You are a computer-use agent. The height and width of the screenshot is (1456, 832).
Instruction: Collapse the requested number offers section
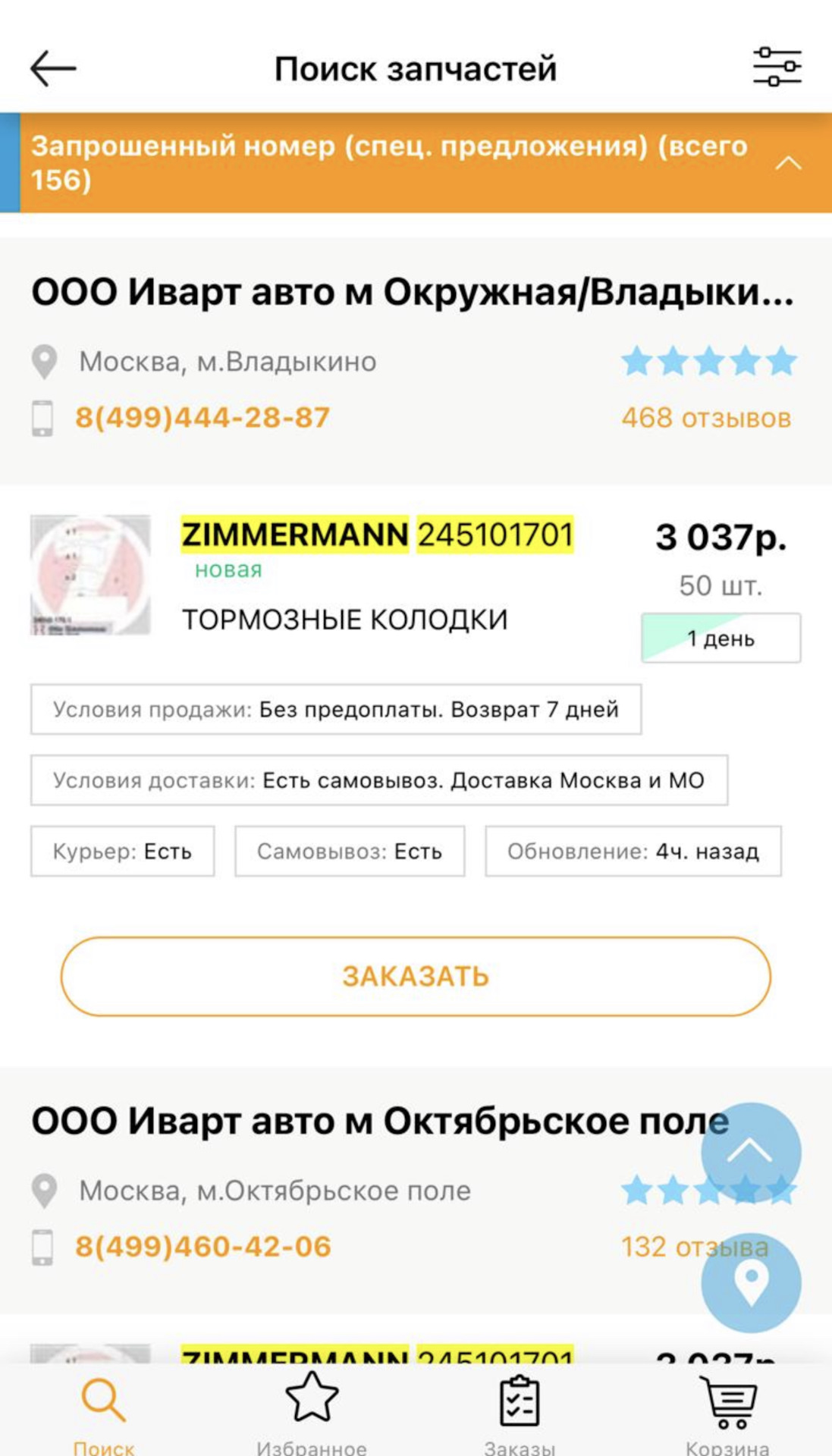point(788,162)
